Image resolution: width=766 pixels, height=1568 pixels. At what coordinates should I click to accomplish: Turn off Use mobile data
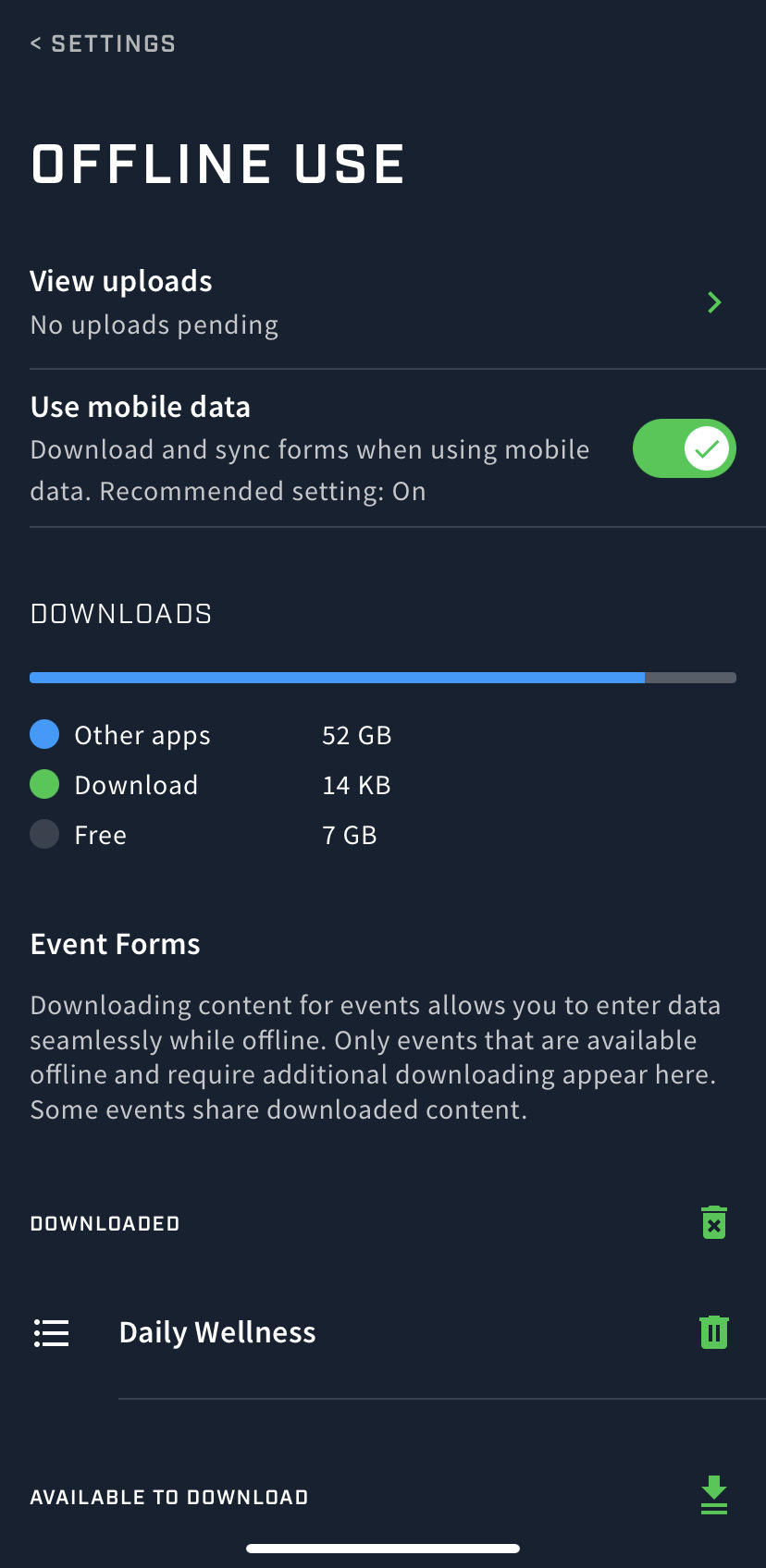(x=684, y=448)
